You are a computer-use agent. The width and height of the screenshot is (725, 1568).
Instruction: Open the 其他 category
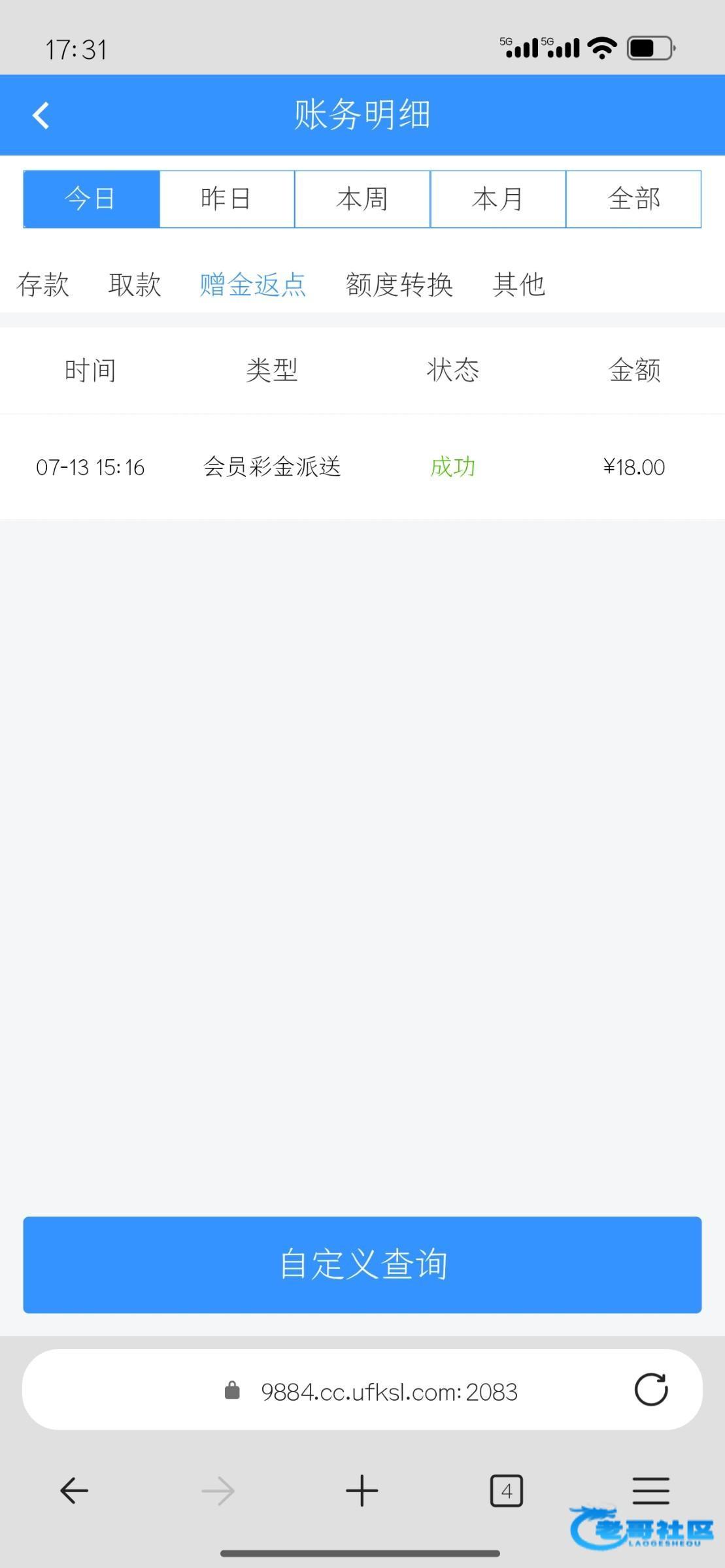pos(518,285)
